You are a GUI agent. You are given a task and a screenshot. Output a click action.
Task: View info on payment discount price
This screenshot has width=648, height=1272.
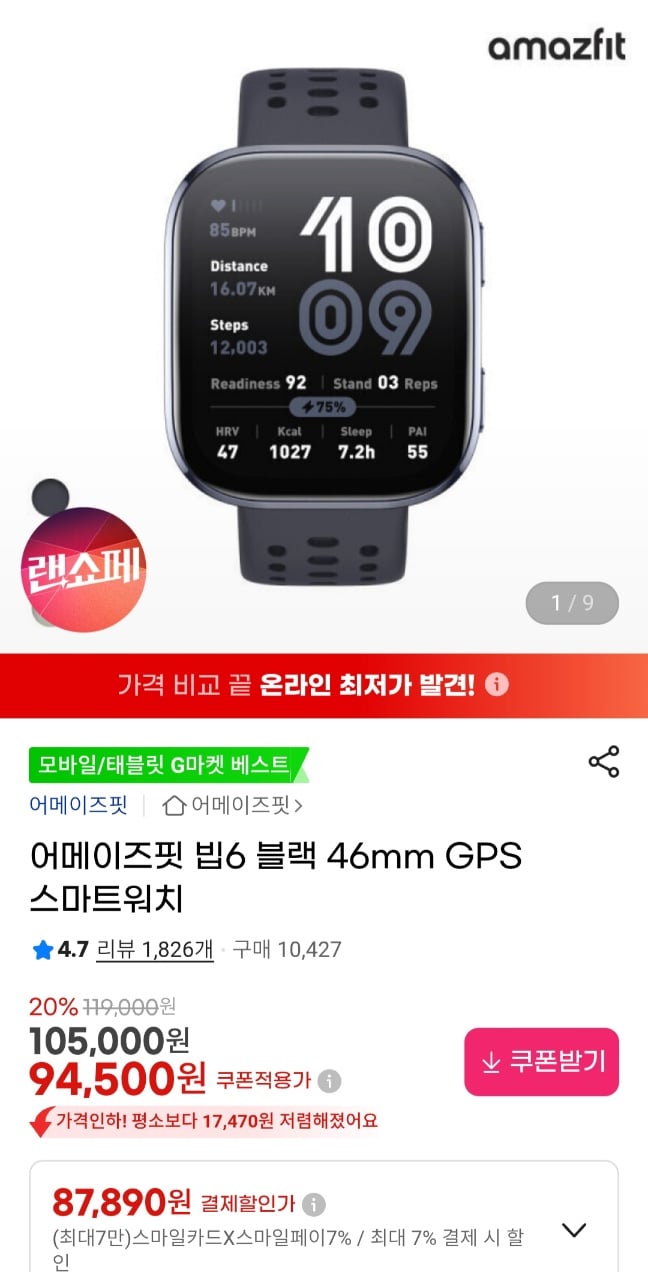coord(314,1204)
